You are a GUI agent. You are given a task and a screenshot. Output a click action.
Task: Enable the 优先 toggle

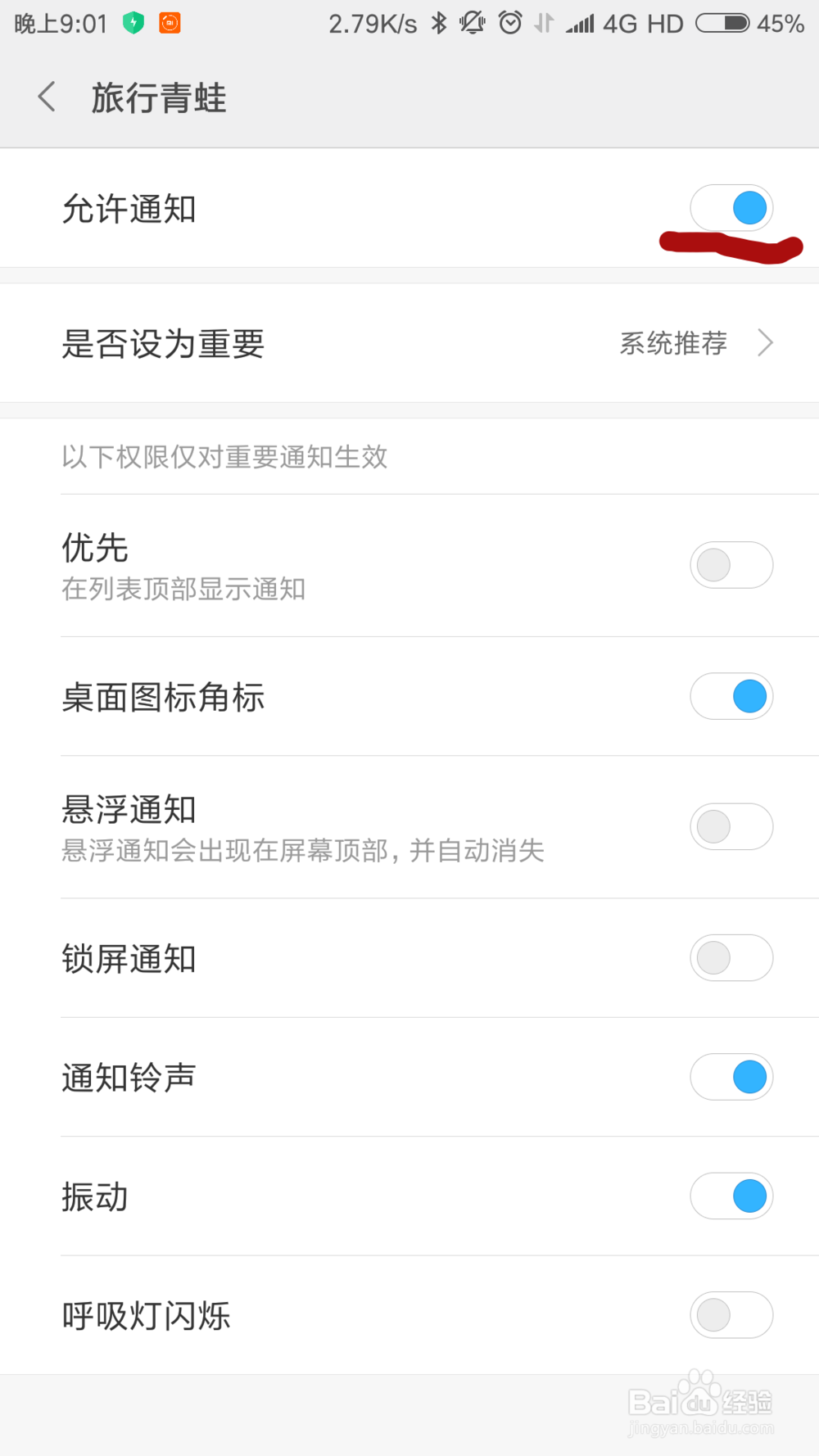[x=731, y=565]
